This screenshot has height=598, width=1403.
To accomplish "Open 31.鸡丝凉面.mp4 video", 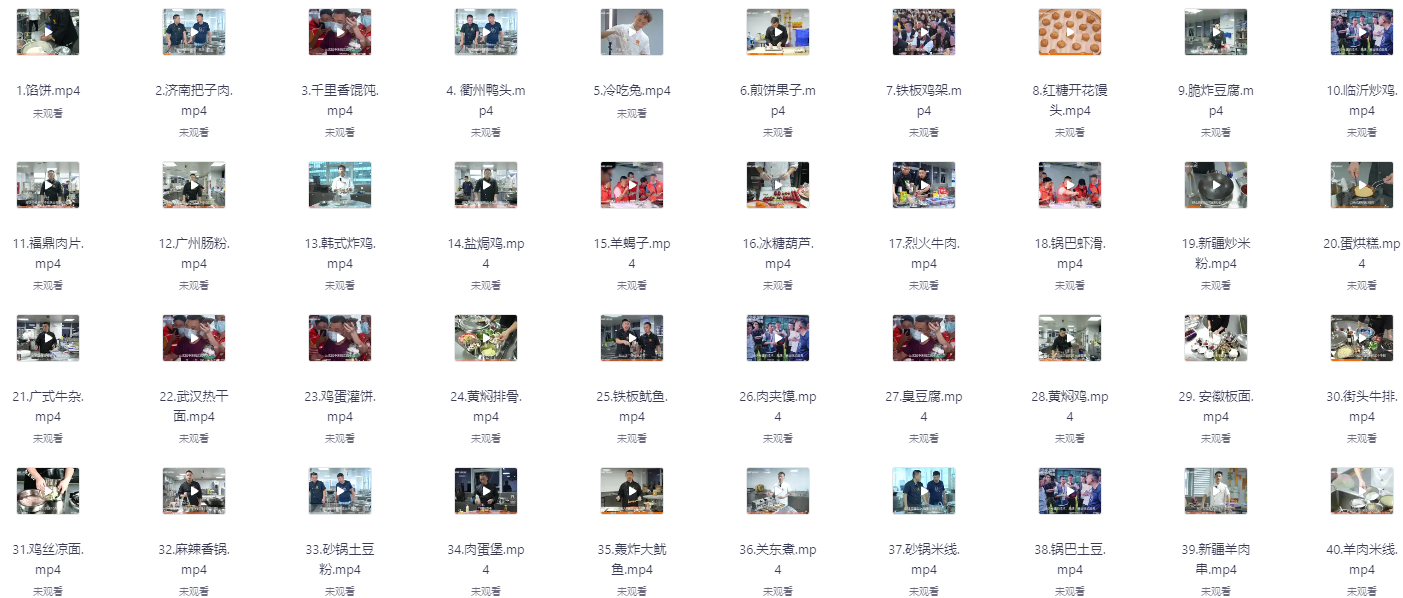I will point(48,491).
